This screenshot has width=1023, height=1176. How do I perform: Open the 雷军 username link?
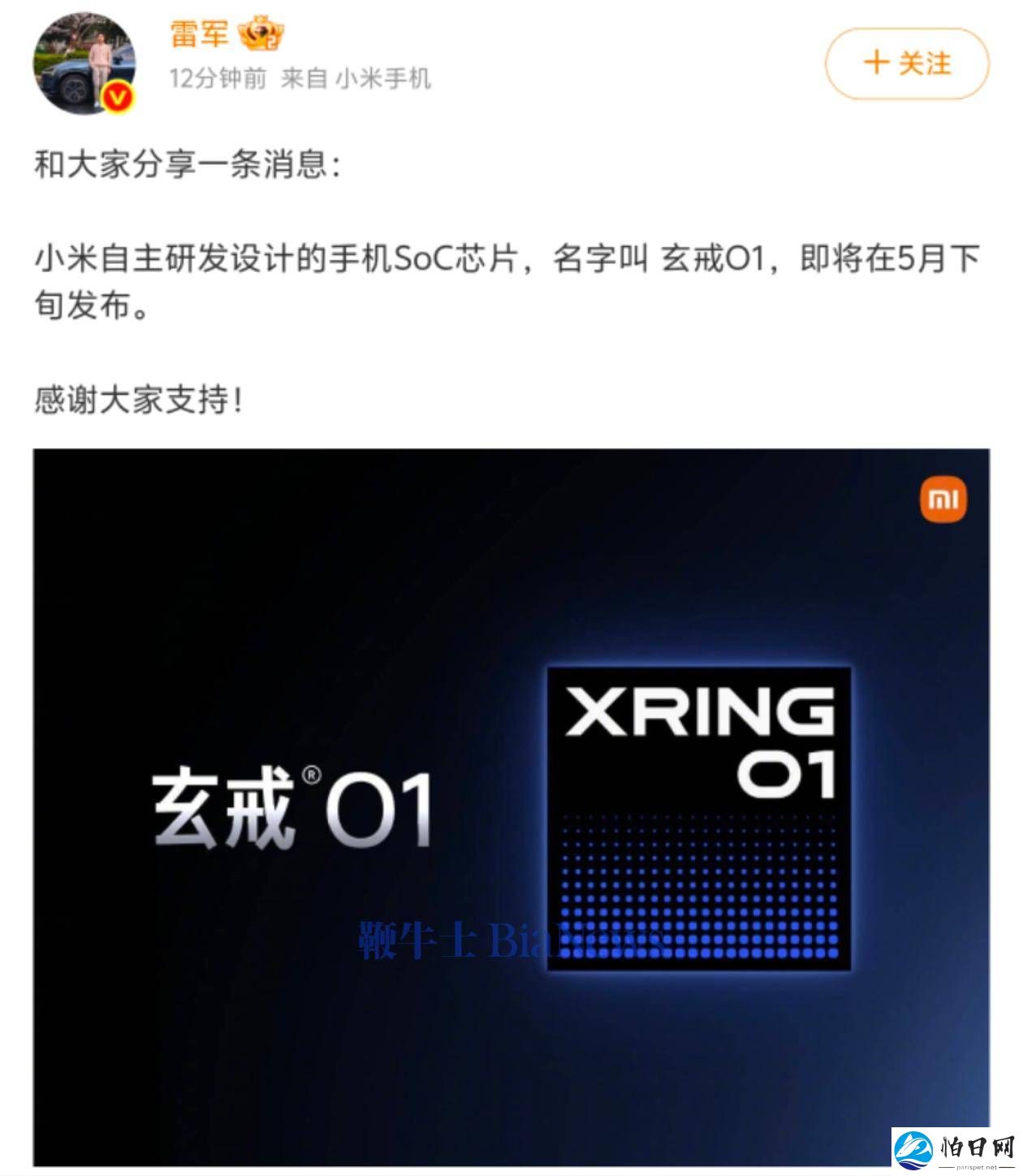click(199, 33)
